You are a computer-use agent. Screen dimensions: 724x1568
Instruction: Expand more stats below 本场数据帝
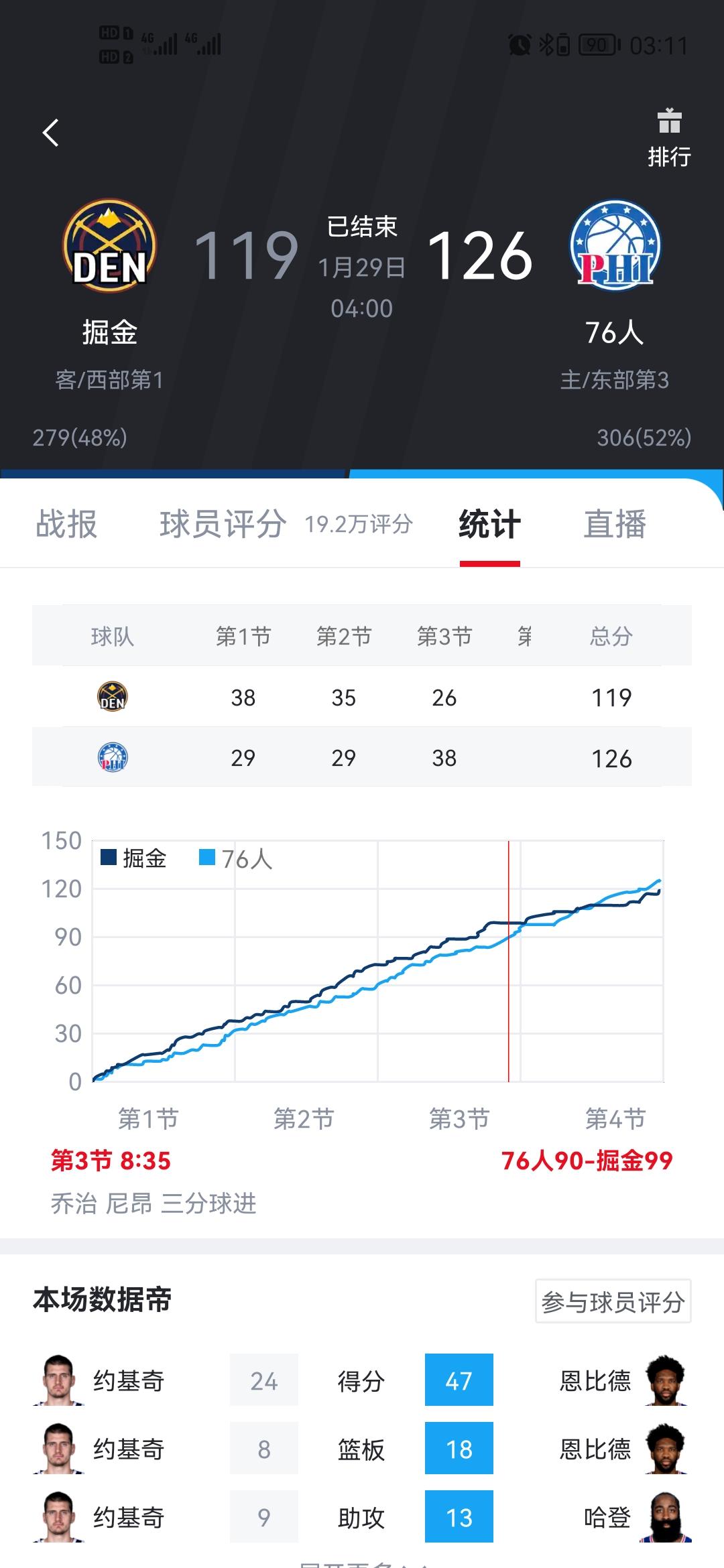point(362,1563)
